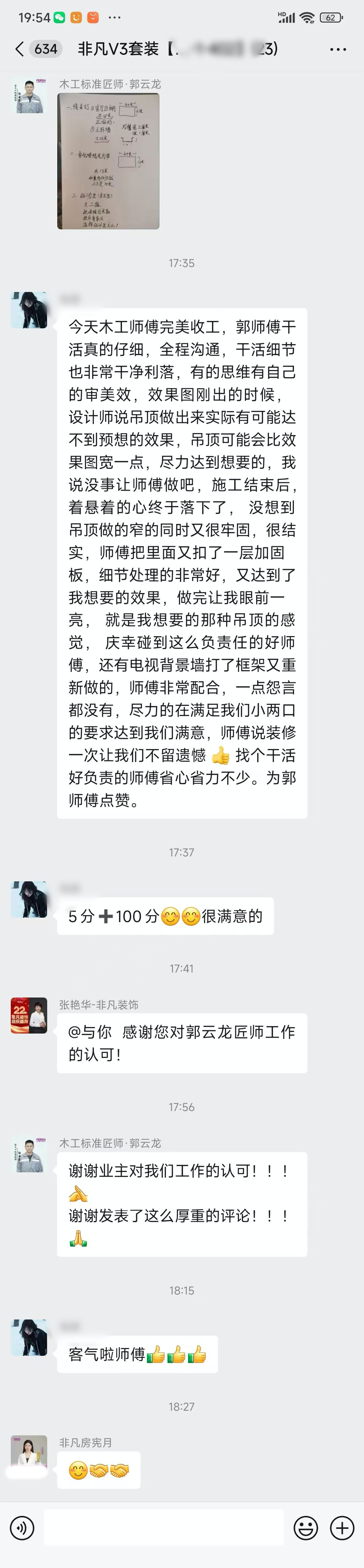
Task: Open the emoji sticker panel
Action: coord(306,1528)
